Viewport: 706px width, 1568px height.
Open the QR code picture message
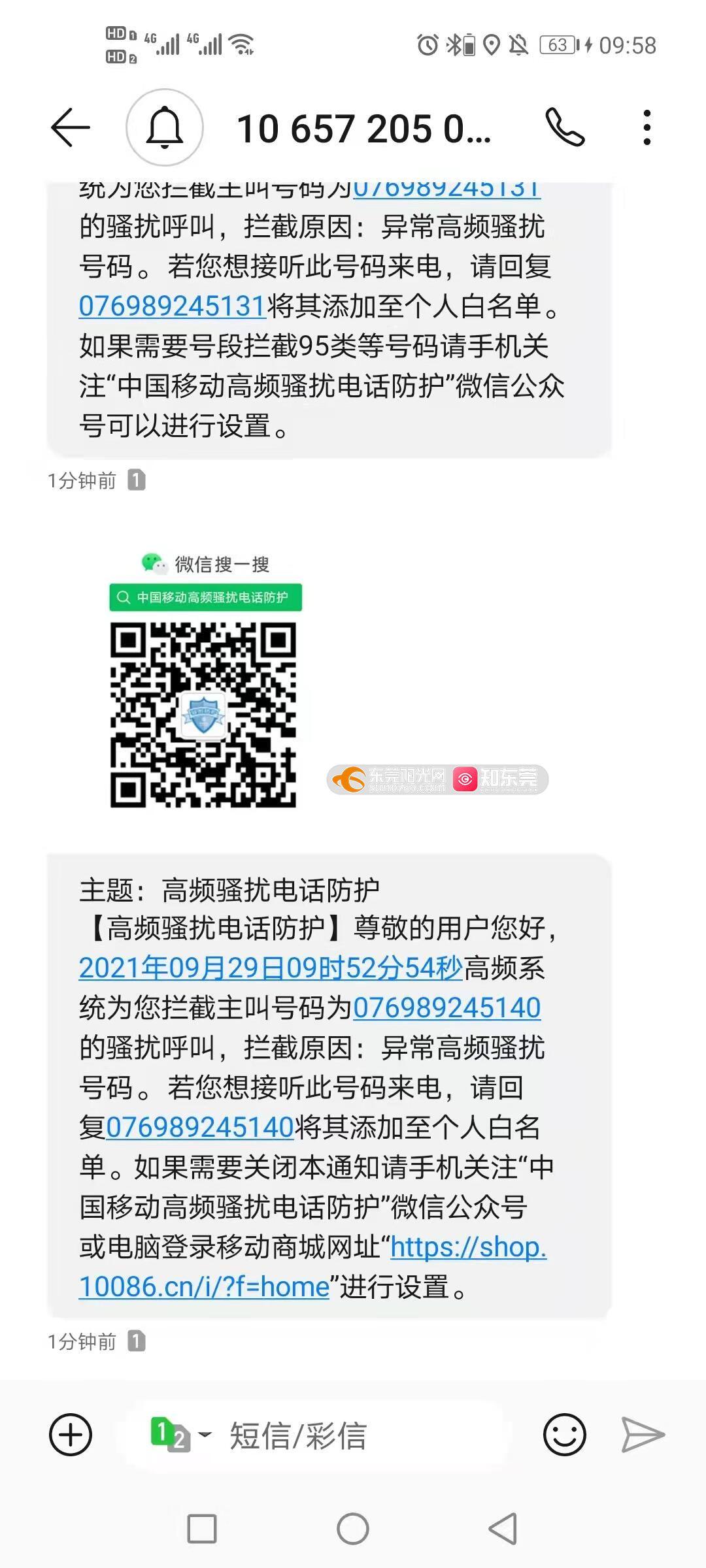pos(203,679)
